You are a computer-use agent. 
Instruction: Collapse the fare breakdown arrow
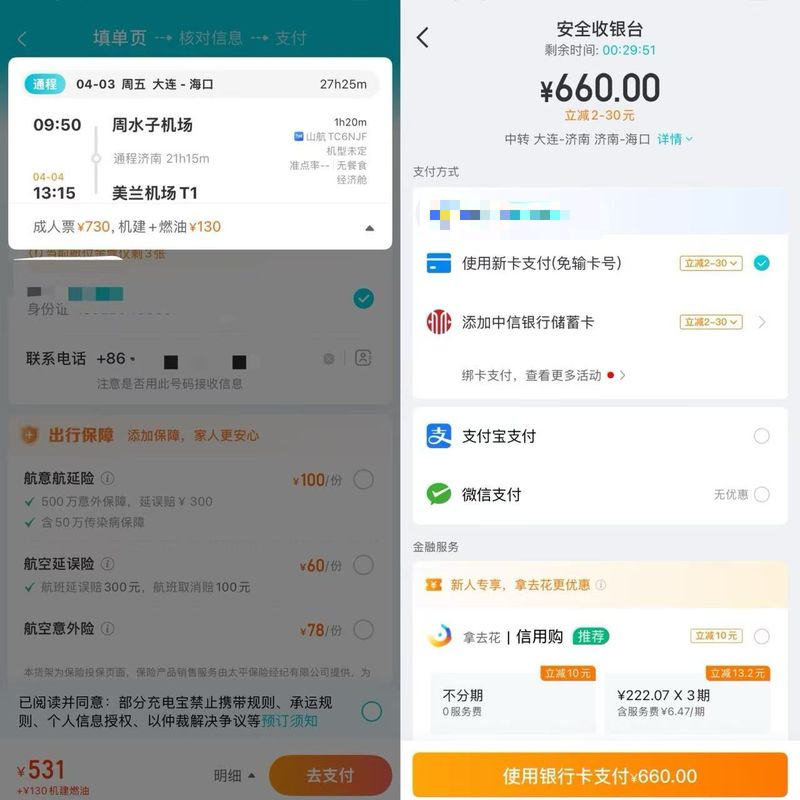click(x=370, y=228)
